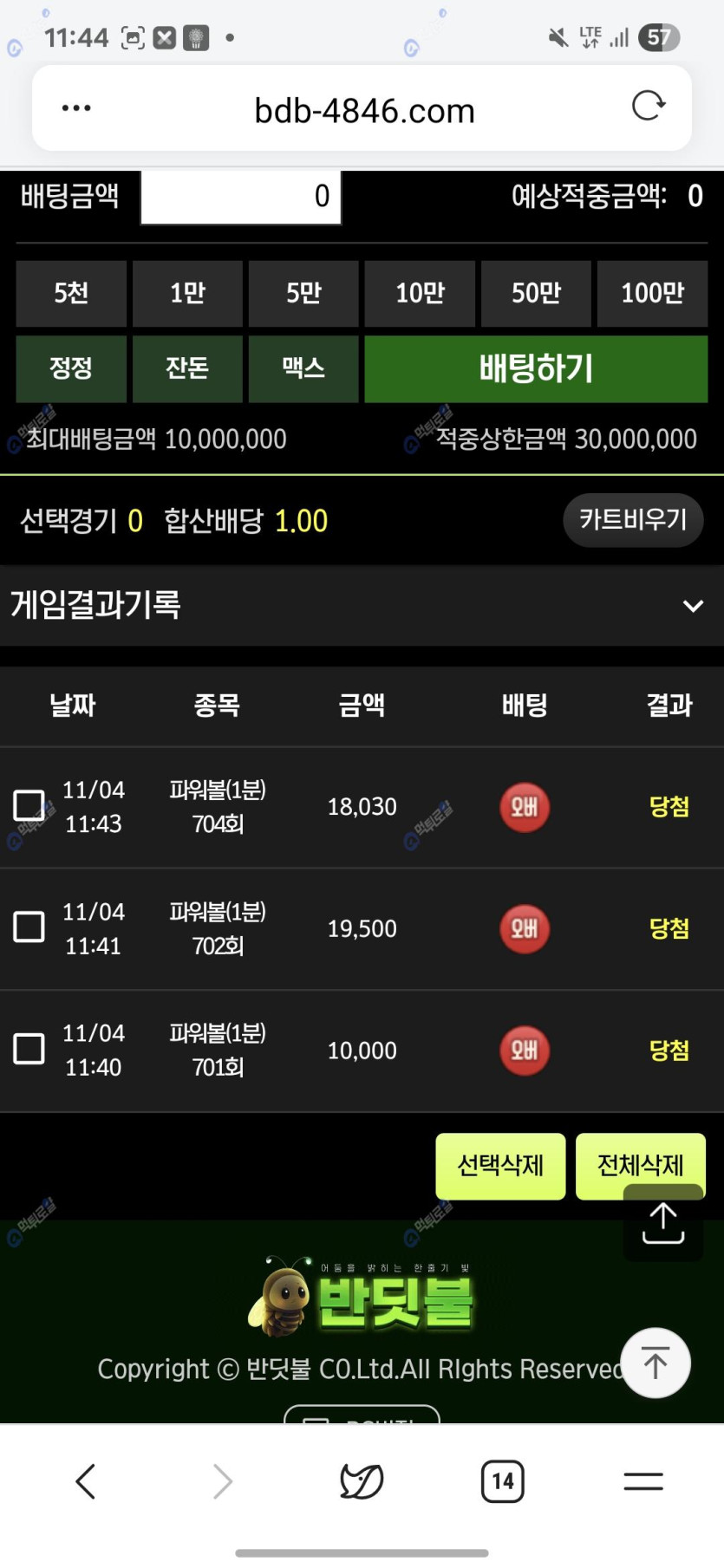The width and height of the screenshot is (724, 1568).
Task: Add 1만 to the bet amount
Action: point(187,293)
